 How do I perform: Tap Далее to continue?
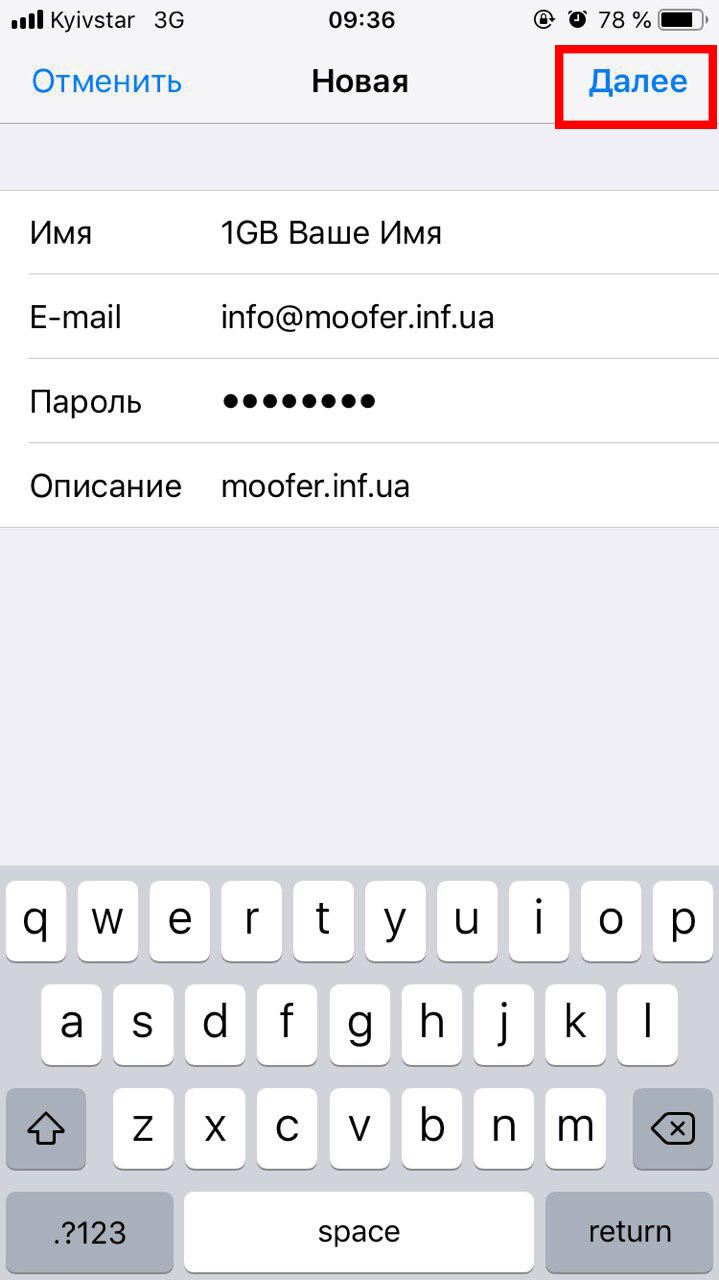point(638,81)
